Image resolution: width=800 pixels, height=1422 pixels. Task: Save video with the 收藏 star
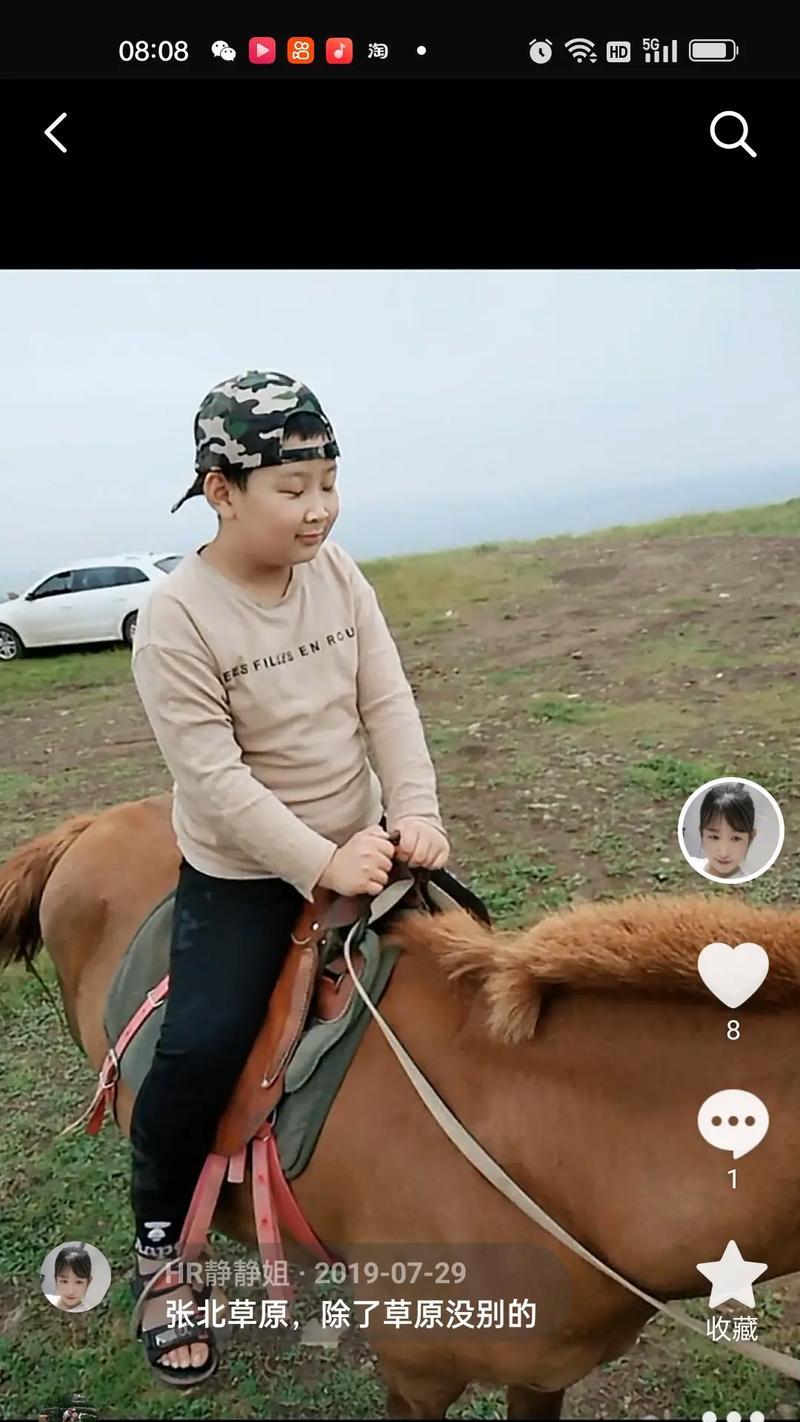tap(732, 1277)
